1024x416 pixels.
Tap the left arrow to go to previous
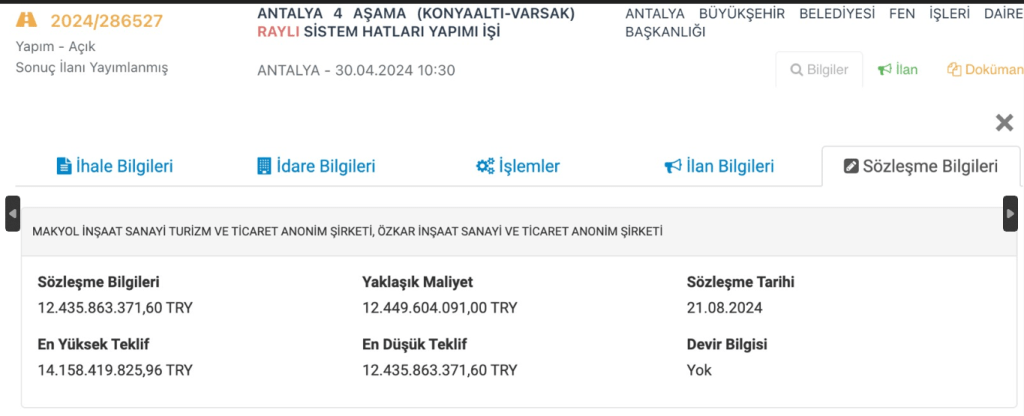[12, 213]
